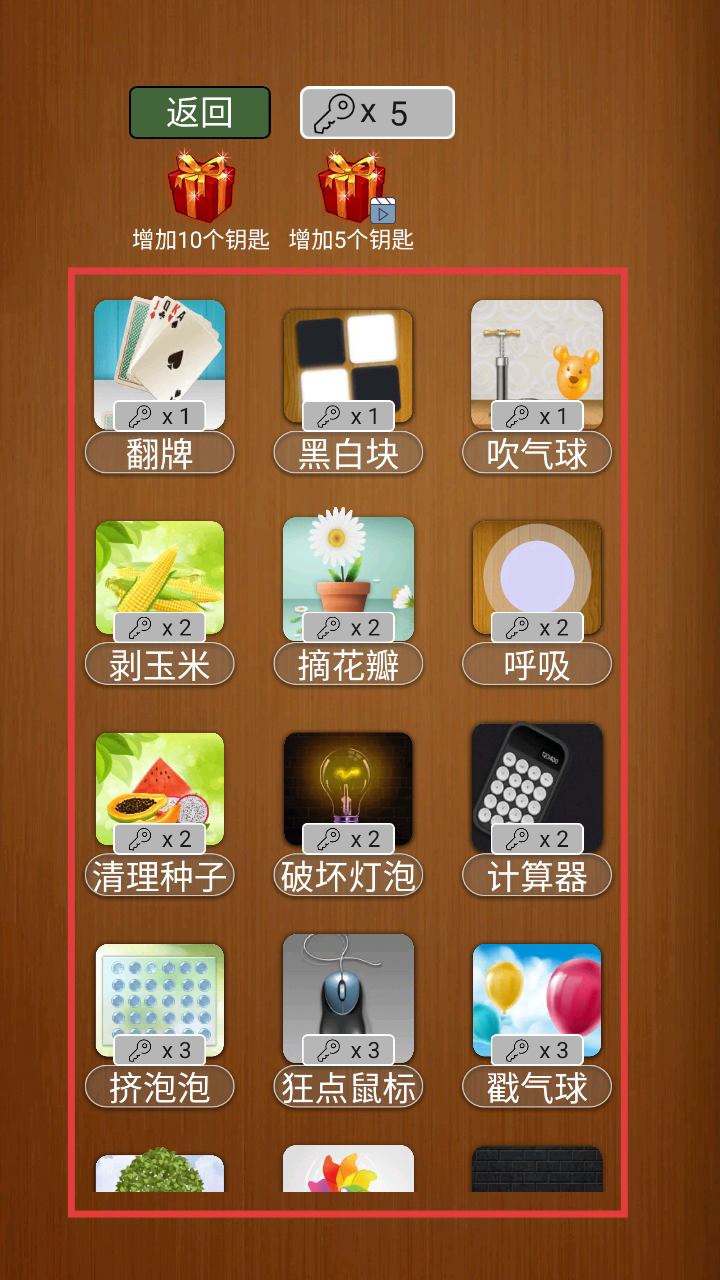
Task: Open the 翻牌 card game
Action: tap(160, 365)
